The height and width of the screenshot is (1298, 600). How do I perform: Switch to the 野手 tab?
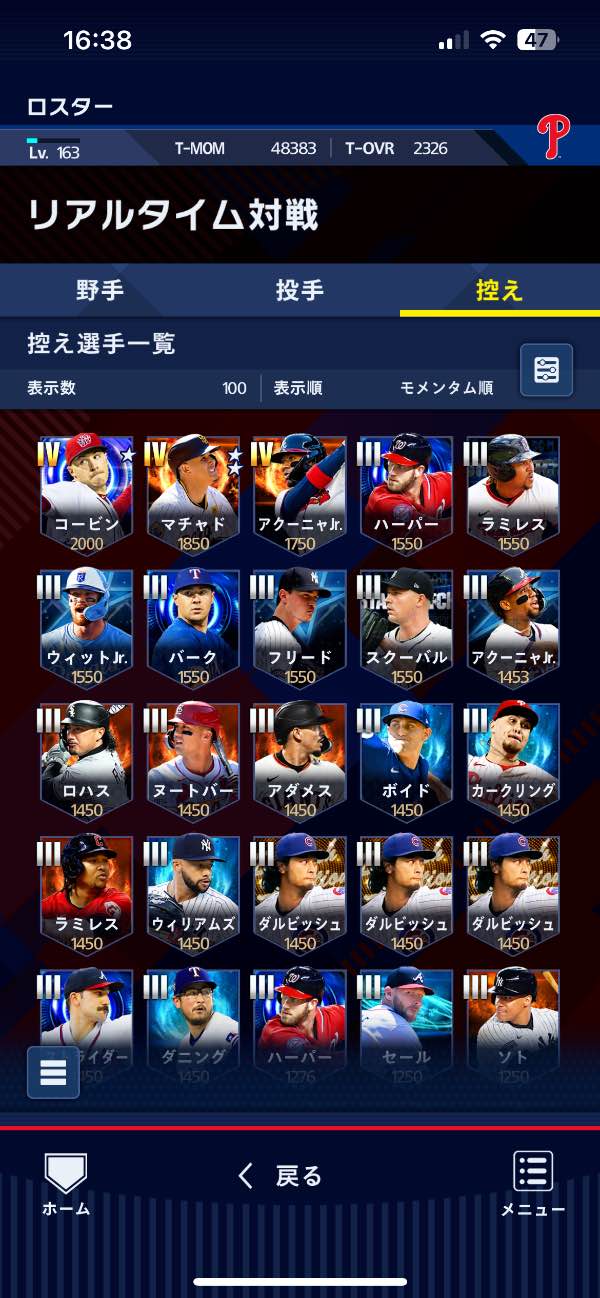point(100,291)
